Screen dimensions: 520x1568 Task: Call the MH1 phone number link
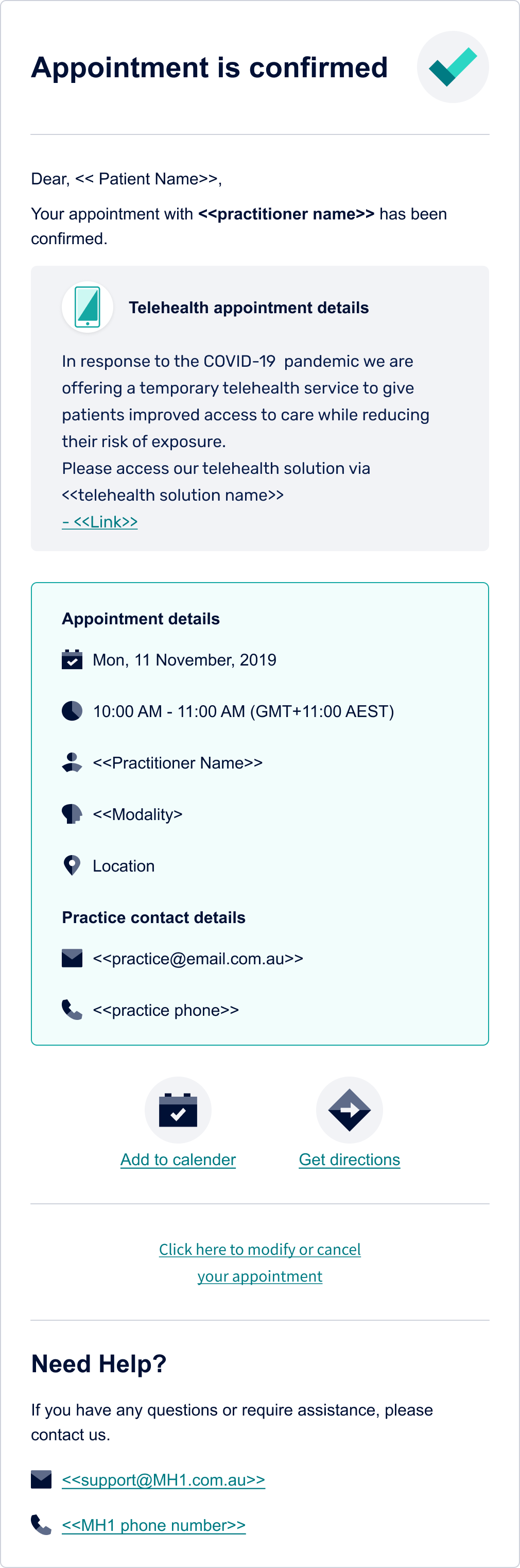pyautogui.click(x=153, y=1525)
